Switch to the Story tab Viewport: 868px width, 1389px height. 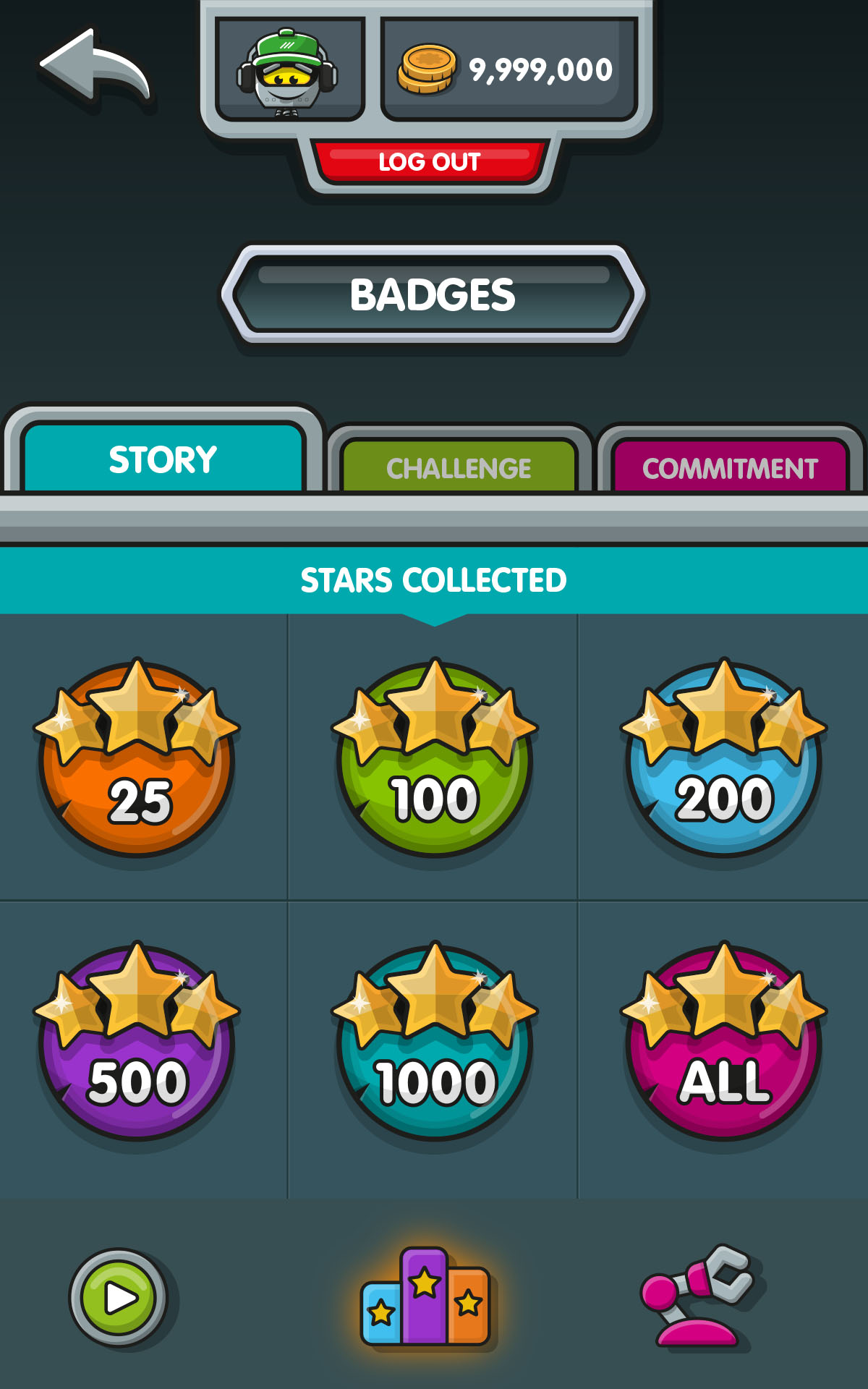pyautogui.click(x=163, y=459)
